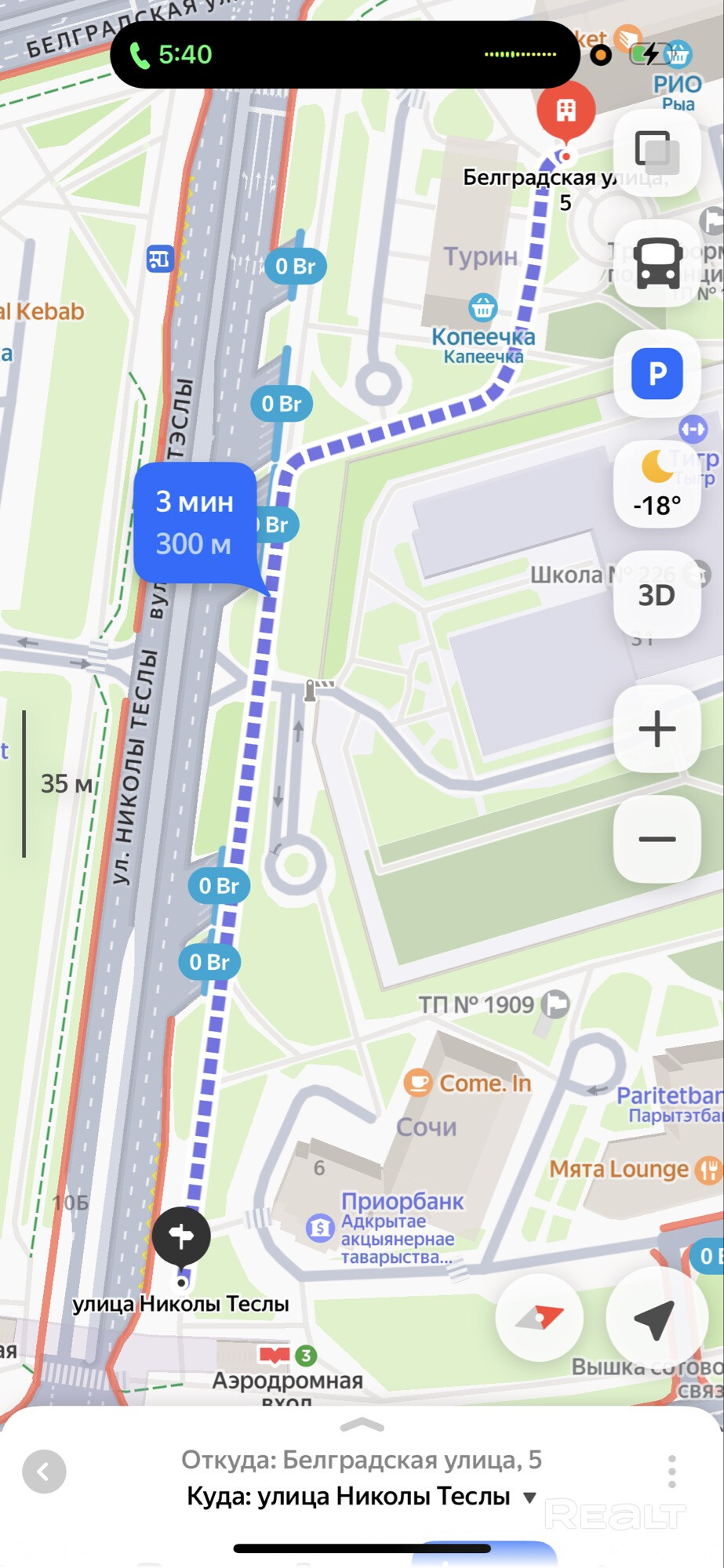Zoom out with the minus button
Viewport: 724px width, 1568px height.
pos(657,839)
